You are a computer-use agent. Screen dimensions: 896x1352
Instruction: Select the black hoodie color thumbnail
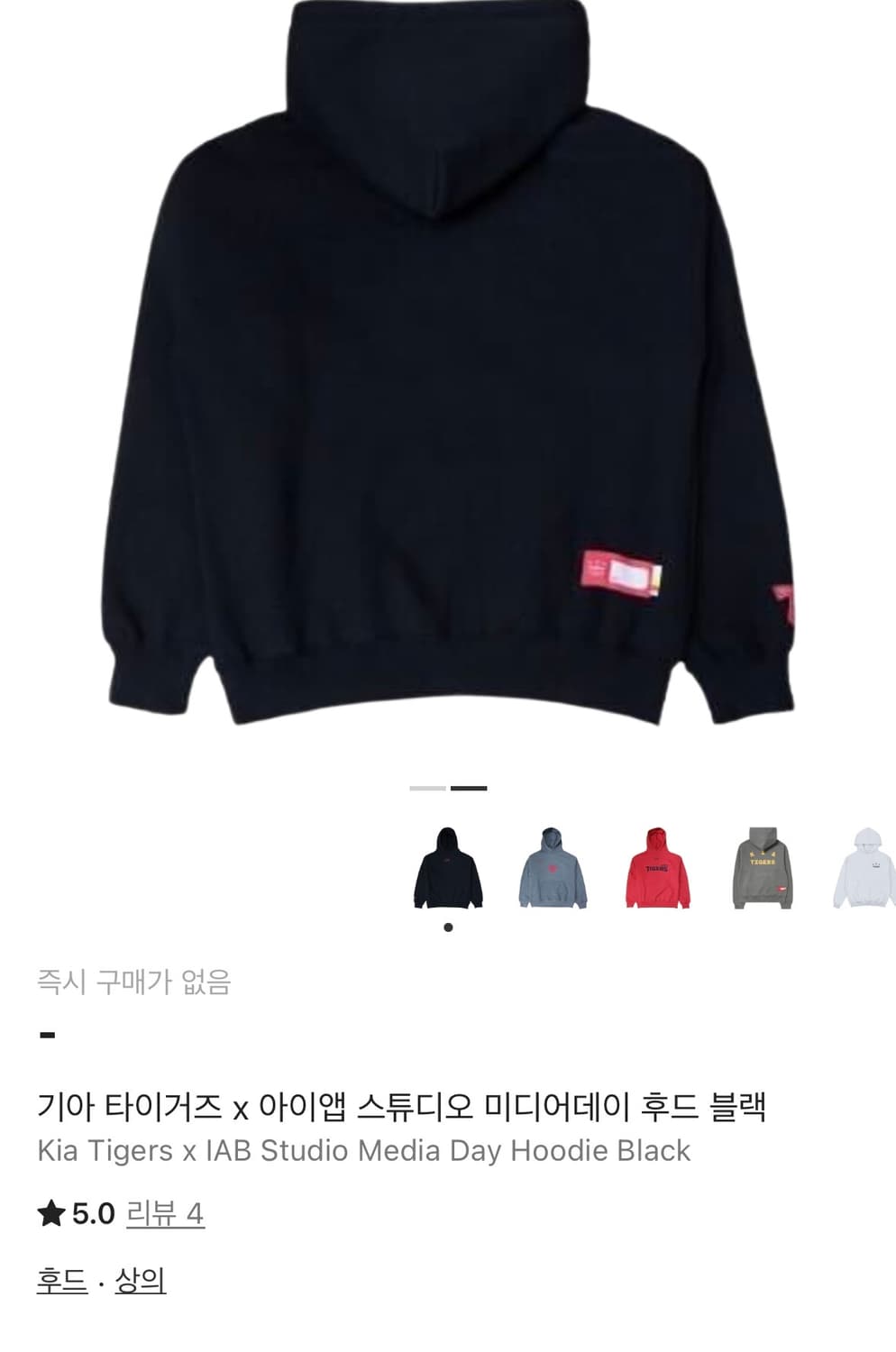click(447, 867)
